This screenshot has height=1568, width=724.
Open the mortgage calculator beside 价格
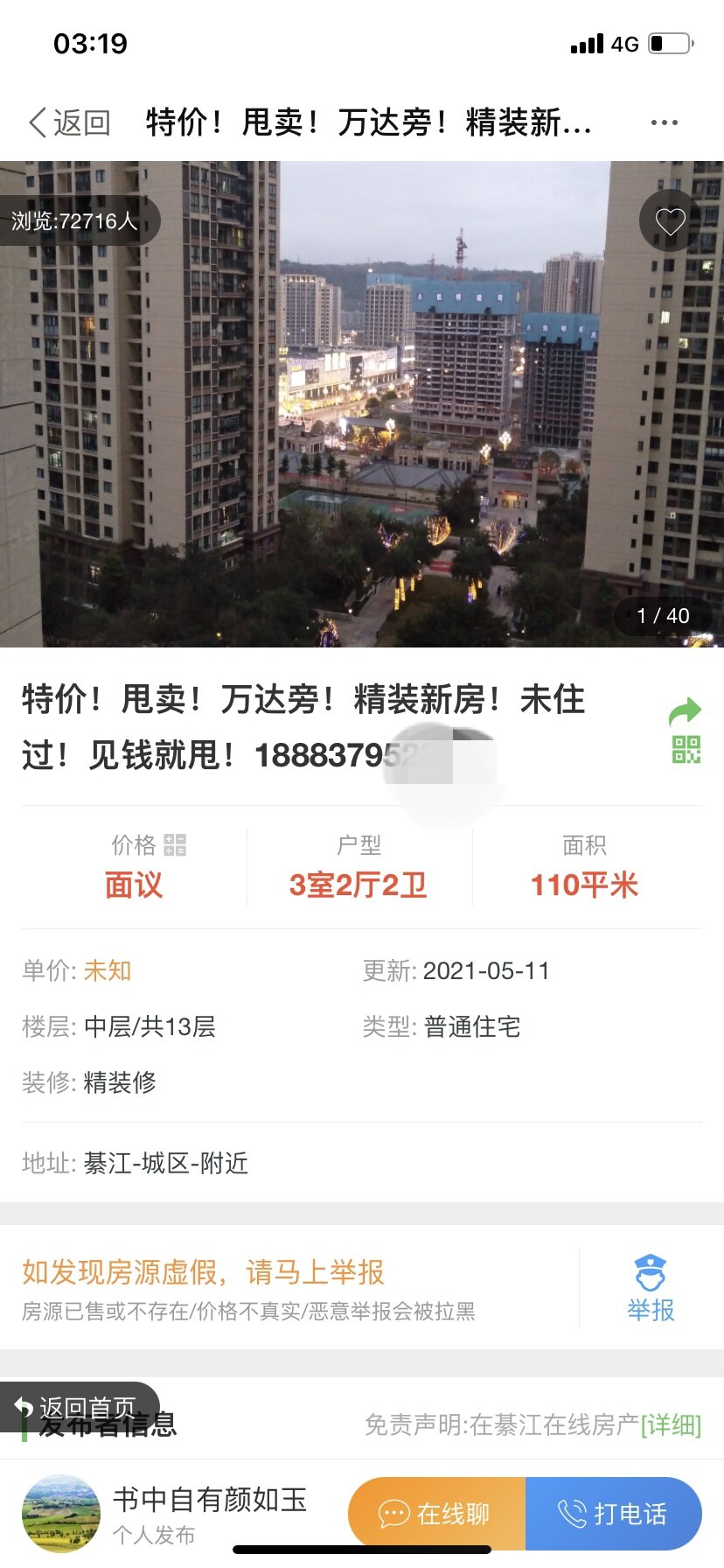tap(175, 844)
